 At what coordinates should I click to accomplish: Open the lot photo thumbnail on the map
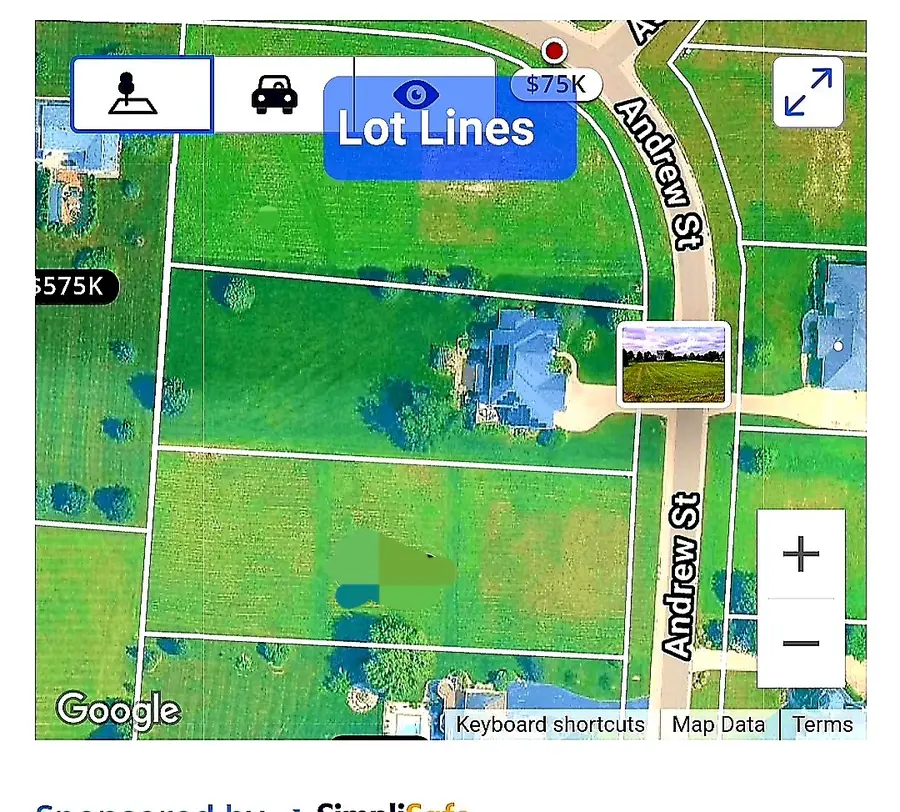(673, 365)
